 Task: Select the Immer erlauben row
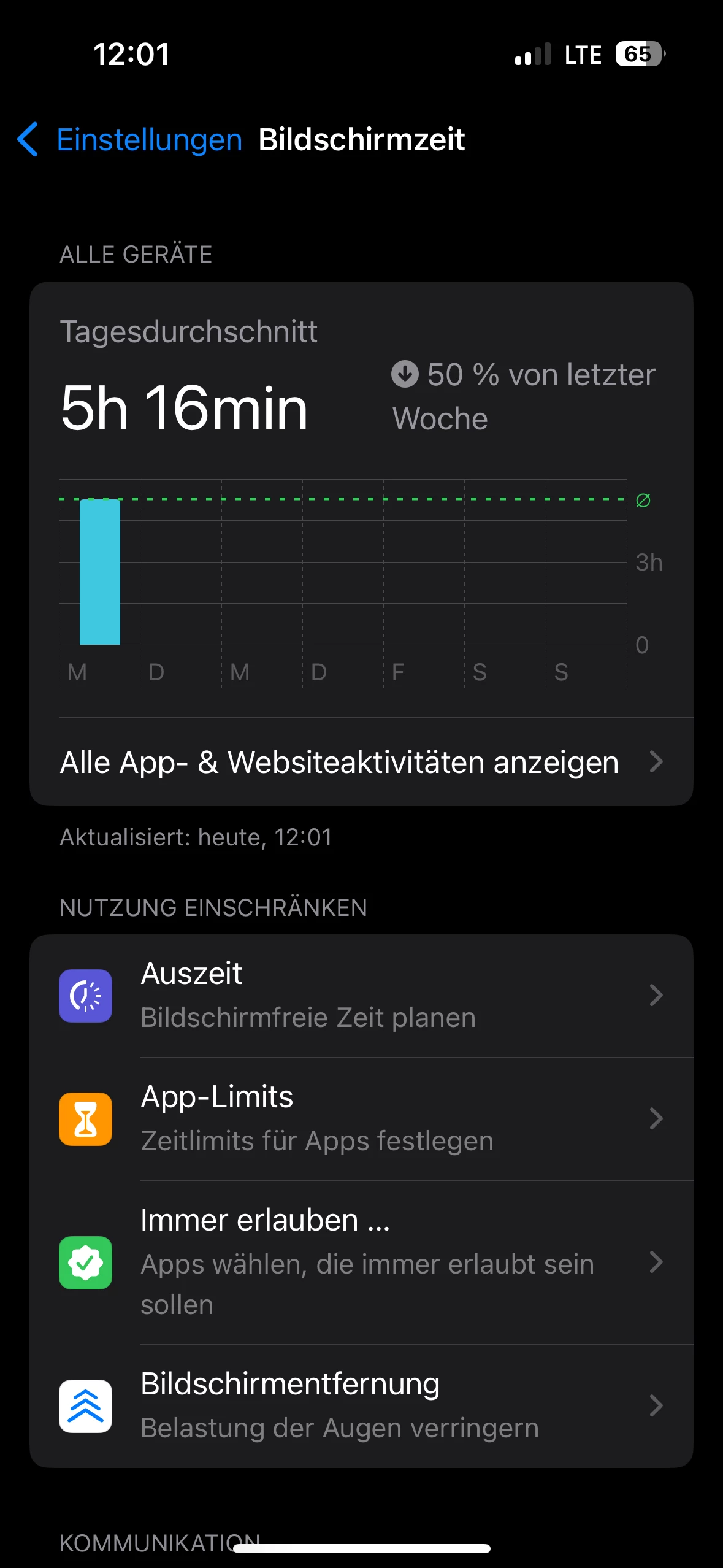click(x=361, y=1262)
